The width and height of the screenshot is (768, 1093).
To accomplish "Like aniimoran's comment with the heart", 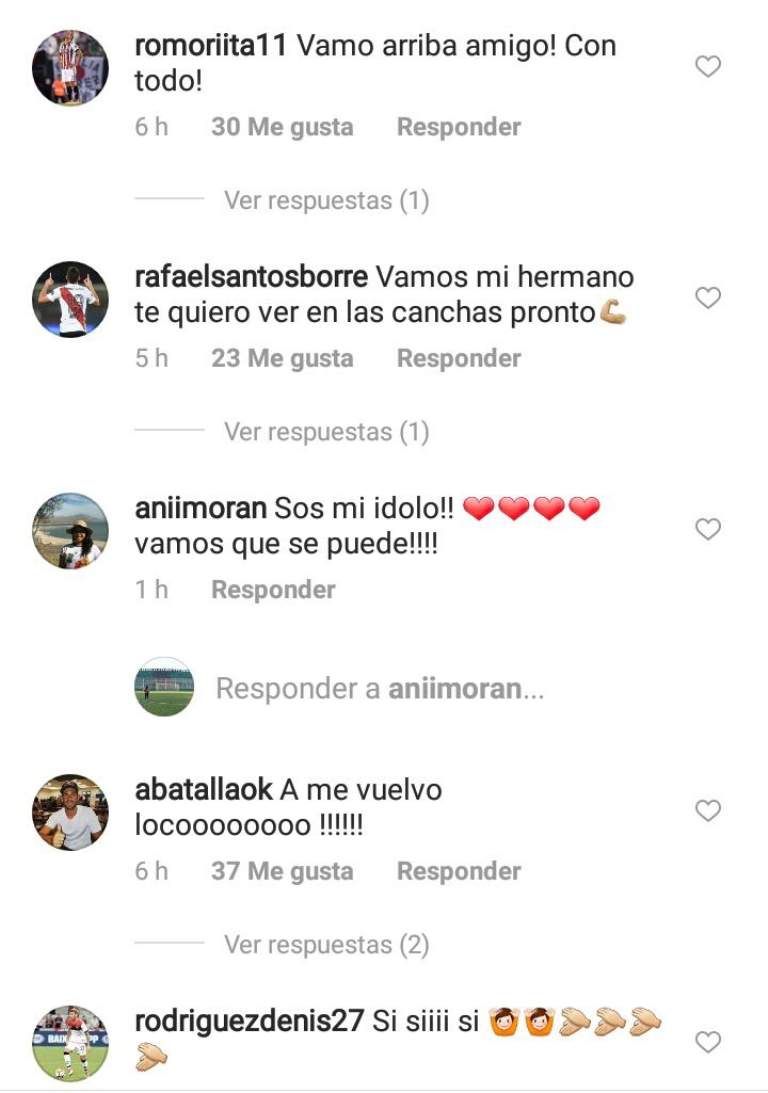I will tap(708, 529).
